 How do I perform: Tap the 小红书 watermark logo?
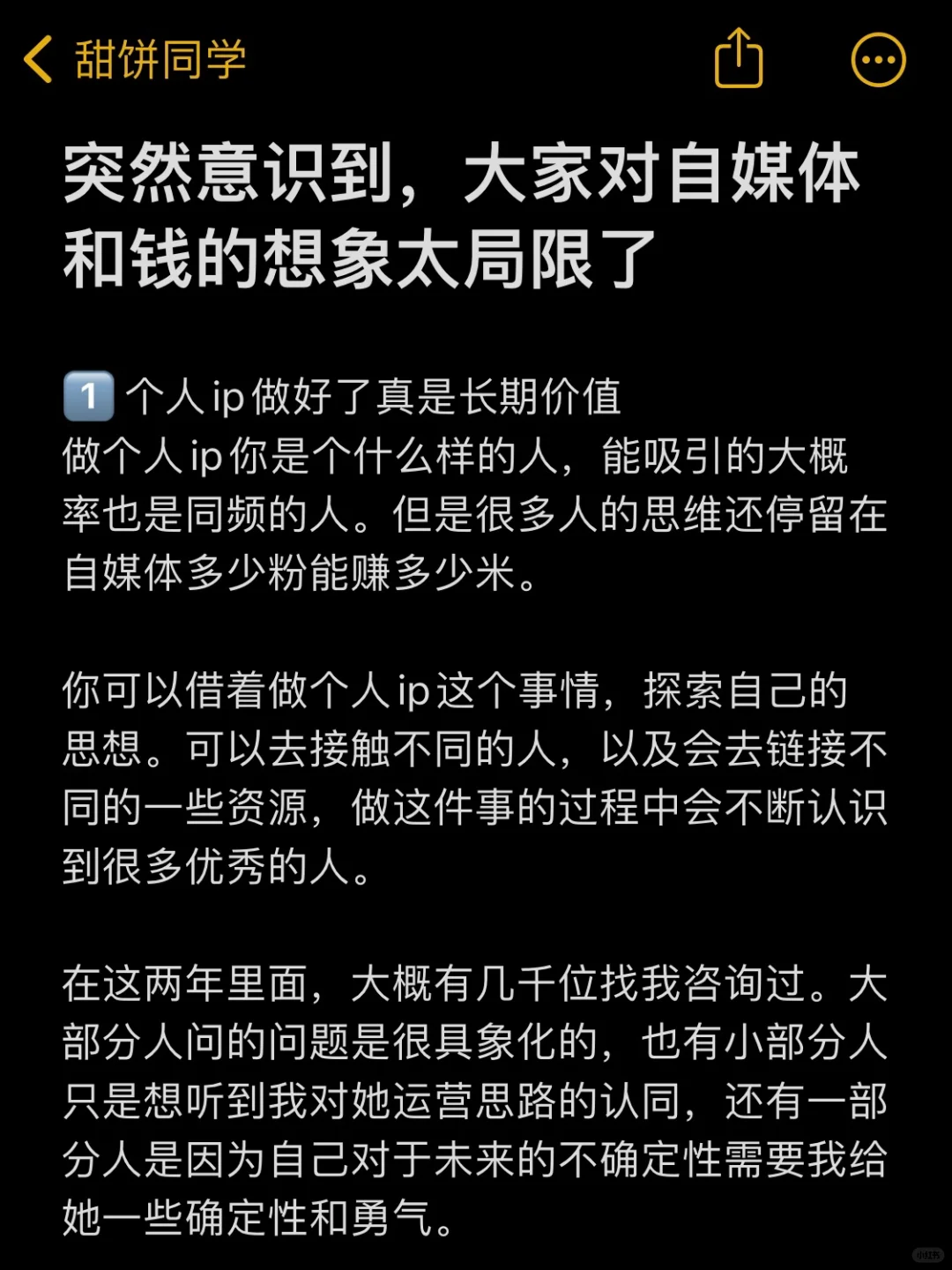928,1255
